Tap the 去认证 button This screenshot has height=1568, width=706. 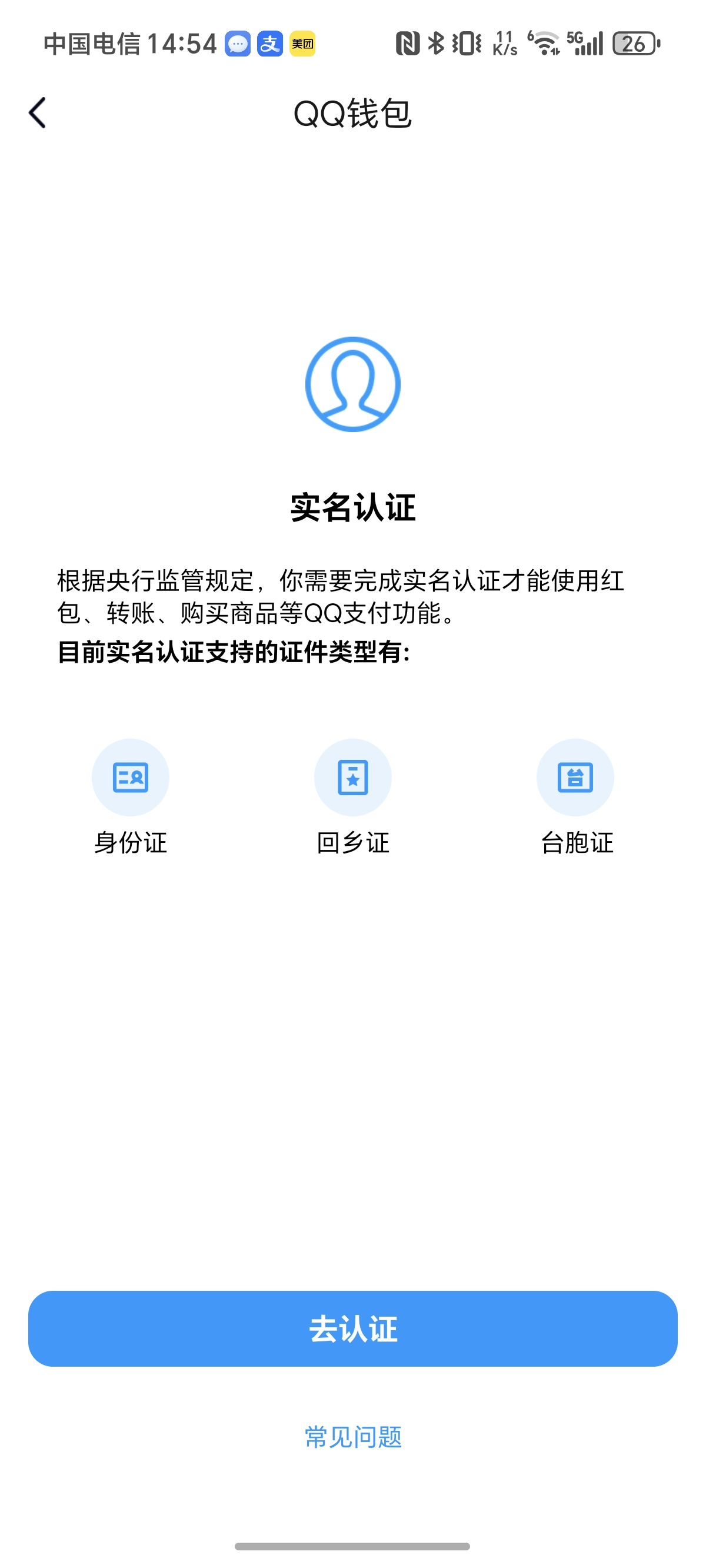(x=353, y=1329)
